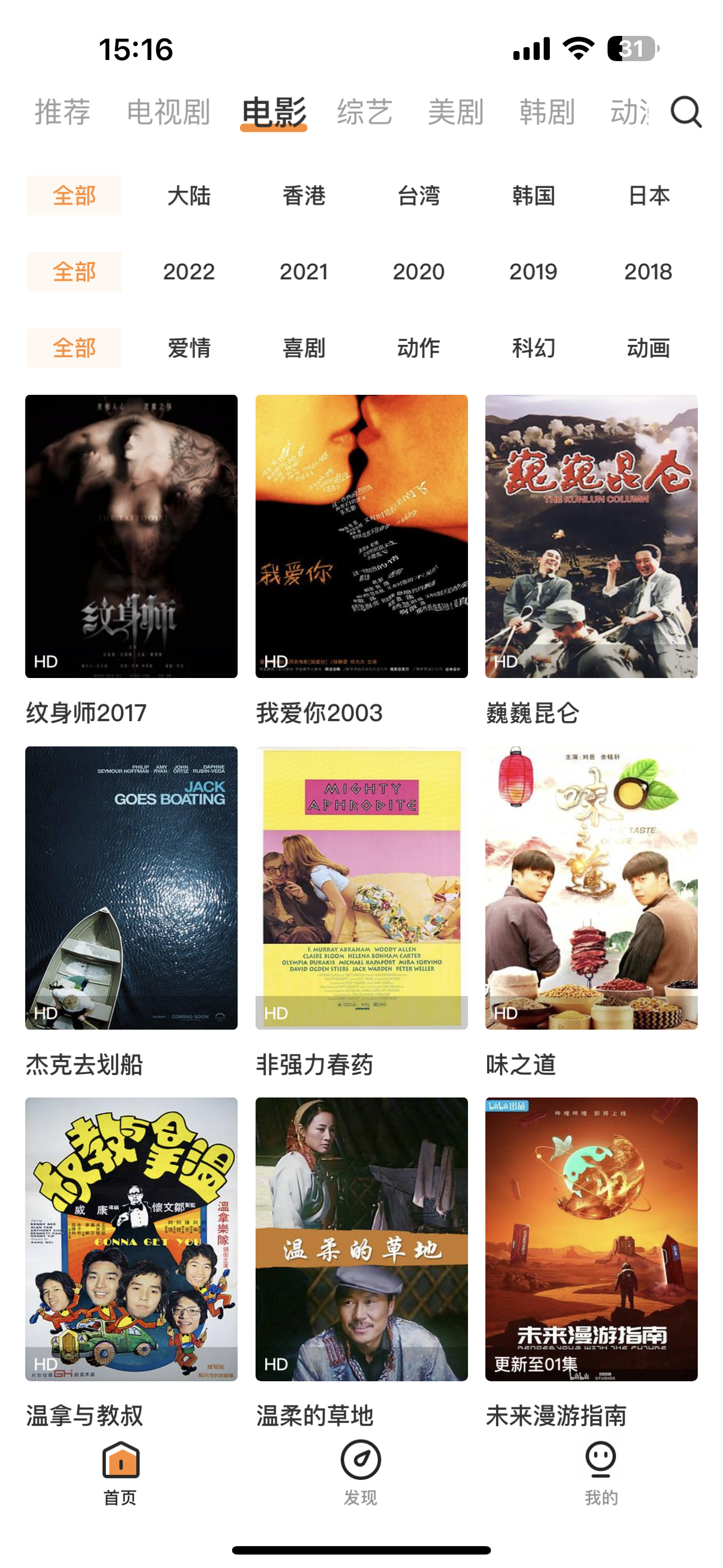Open the 纹身师2017 movie poster
Viewport: 723px width, 1568px height.
click(132, 536)
